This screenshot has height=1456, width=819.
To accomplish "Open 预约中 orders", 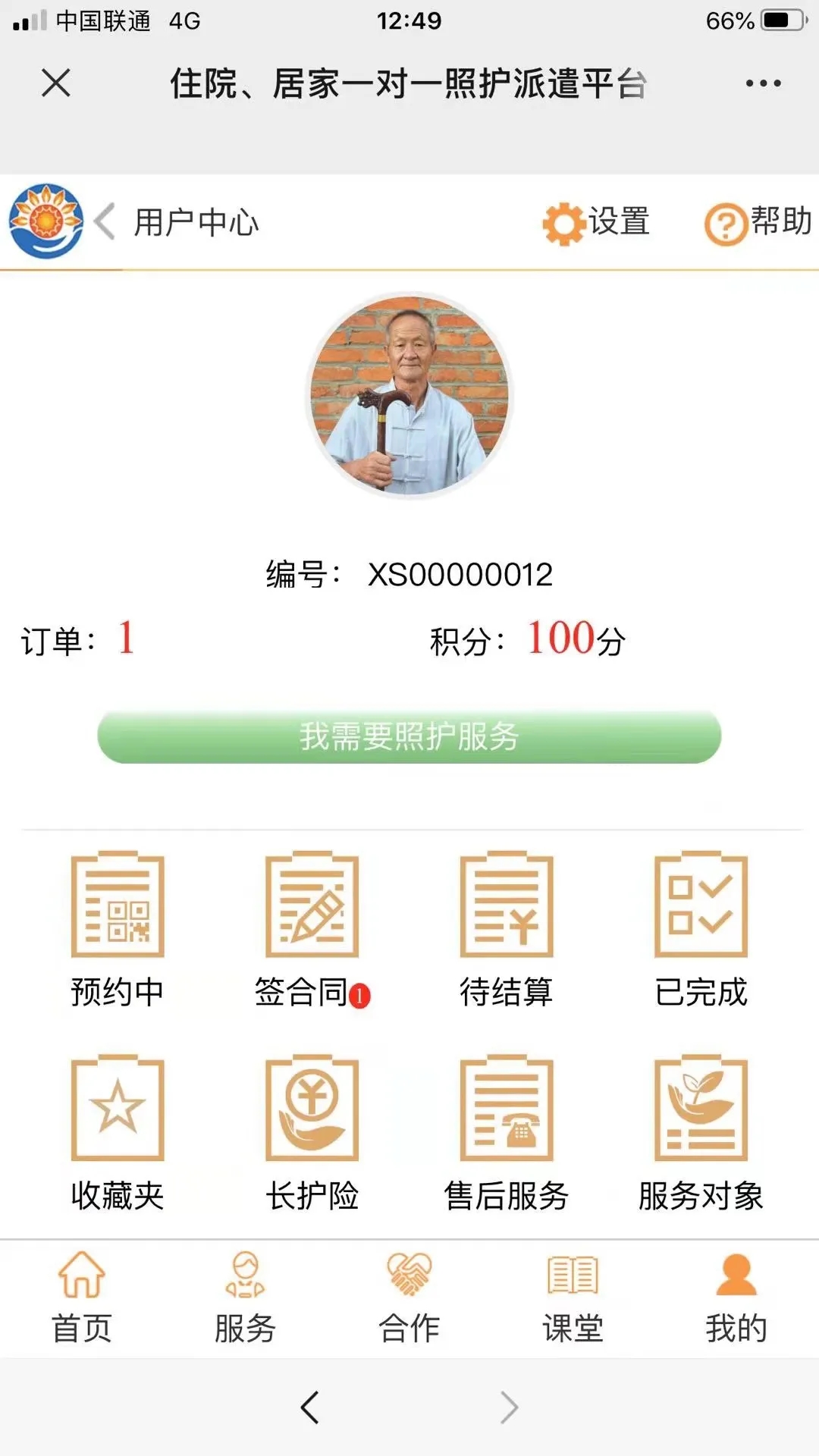I will click(x=118, y=929).
